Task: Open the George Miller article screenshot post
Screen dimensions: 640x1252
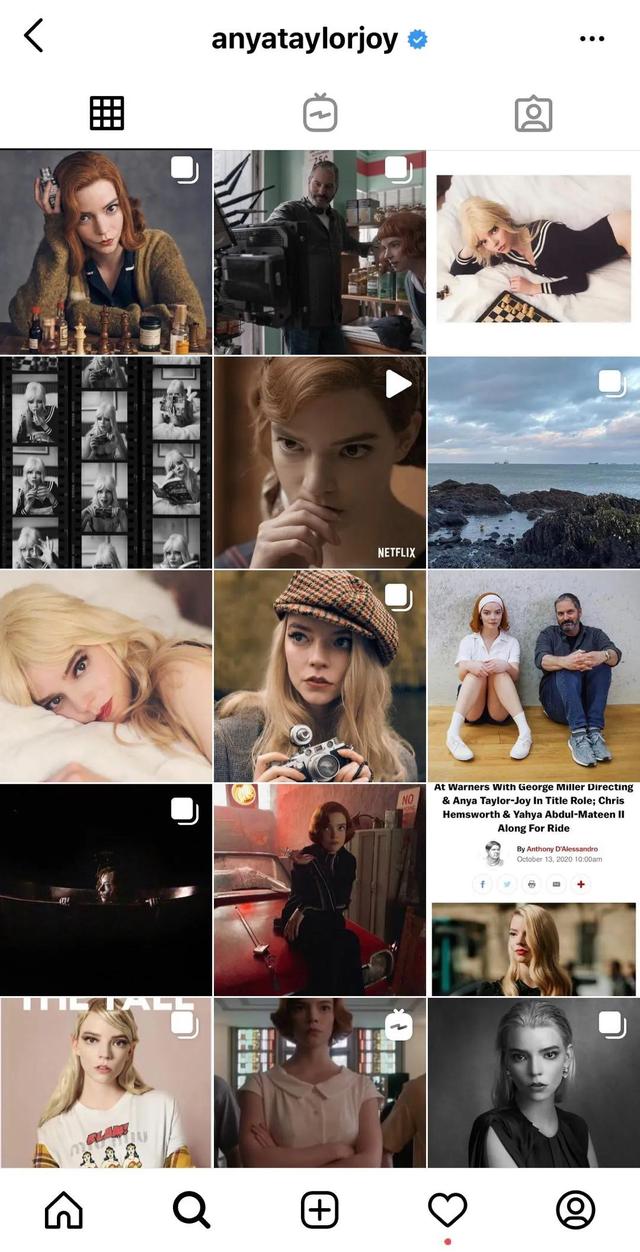Action: (x=534, y=889)
